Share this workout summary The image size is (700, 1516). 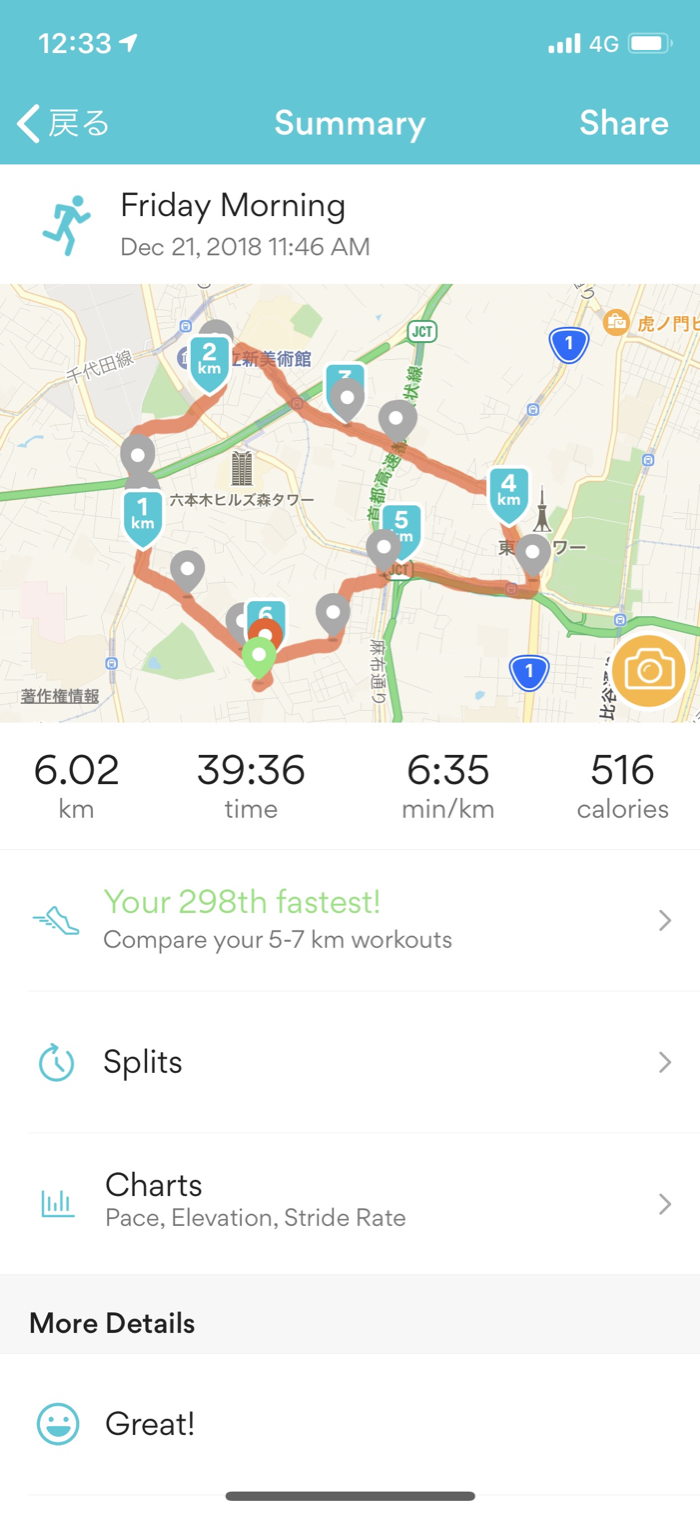(623, 123)
